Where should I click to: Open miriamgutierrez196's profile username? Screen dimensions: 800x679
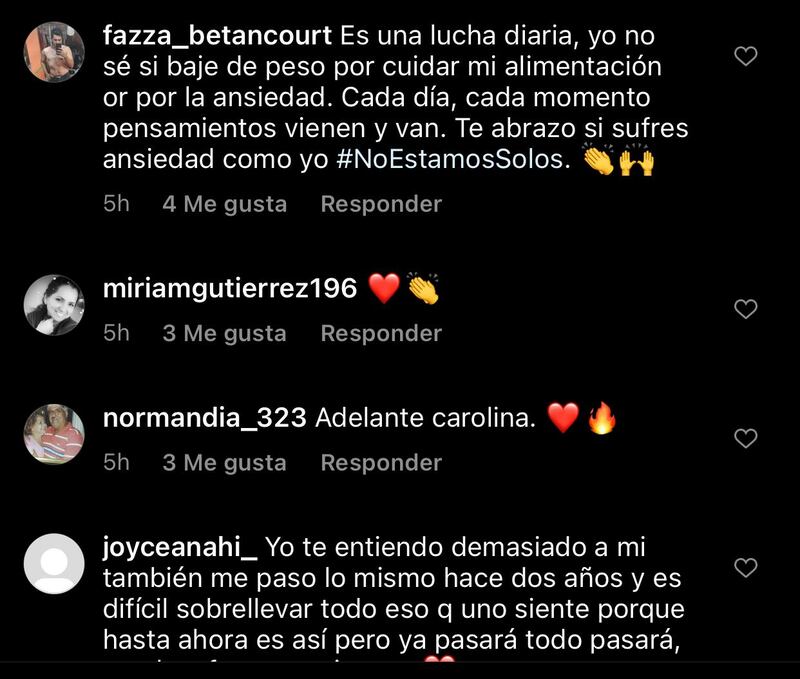[x=230, y=289]
